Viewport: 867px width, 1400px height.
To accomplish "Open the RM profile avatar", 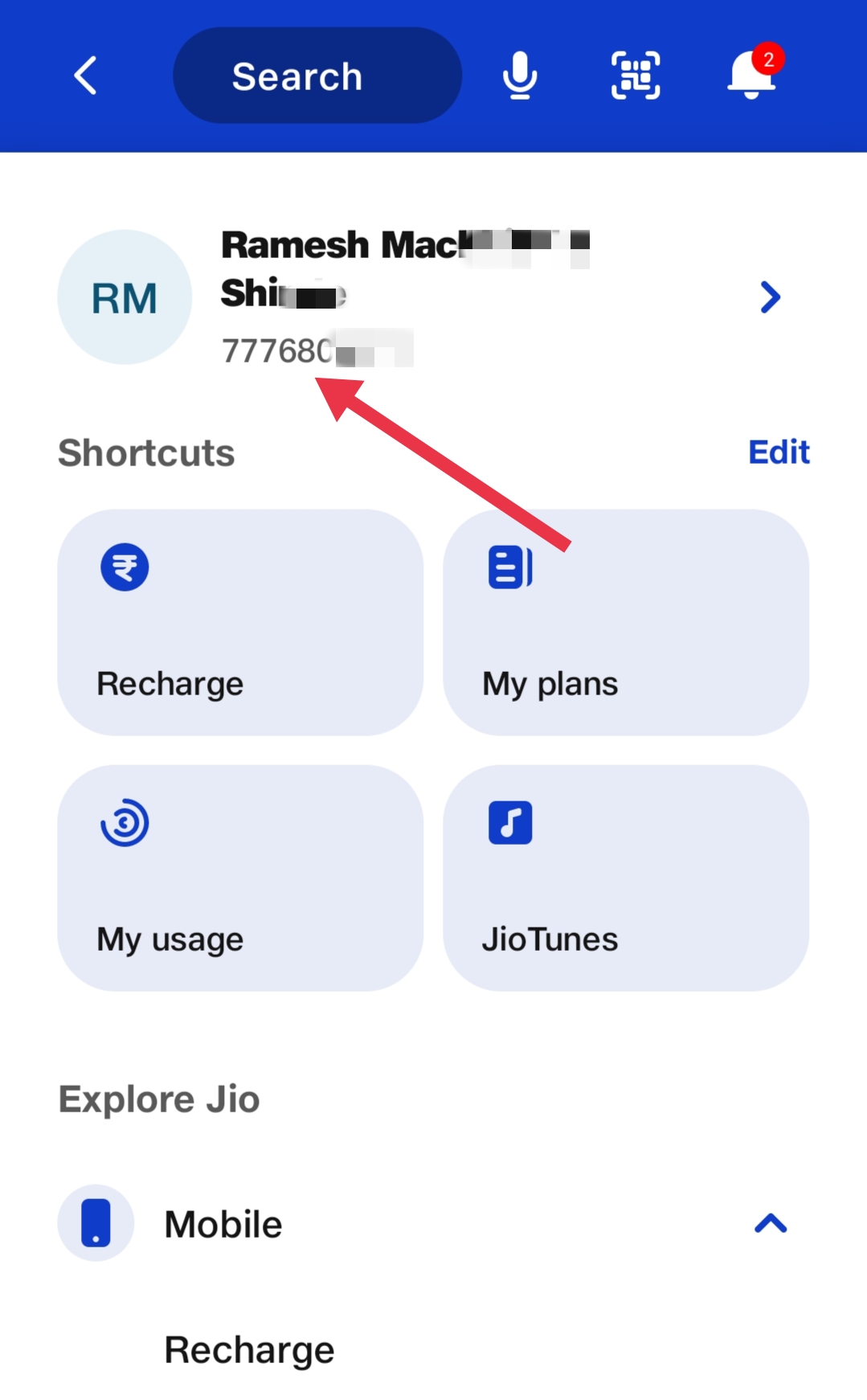I will (x=125, y=298).
